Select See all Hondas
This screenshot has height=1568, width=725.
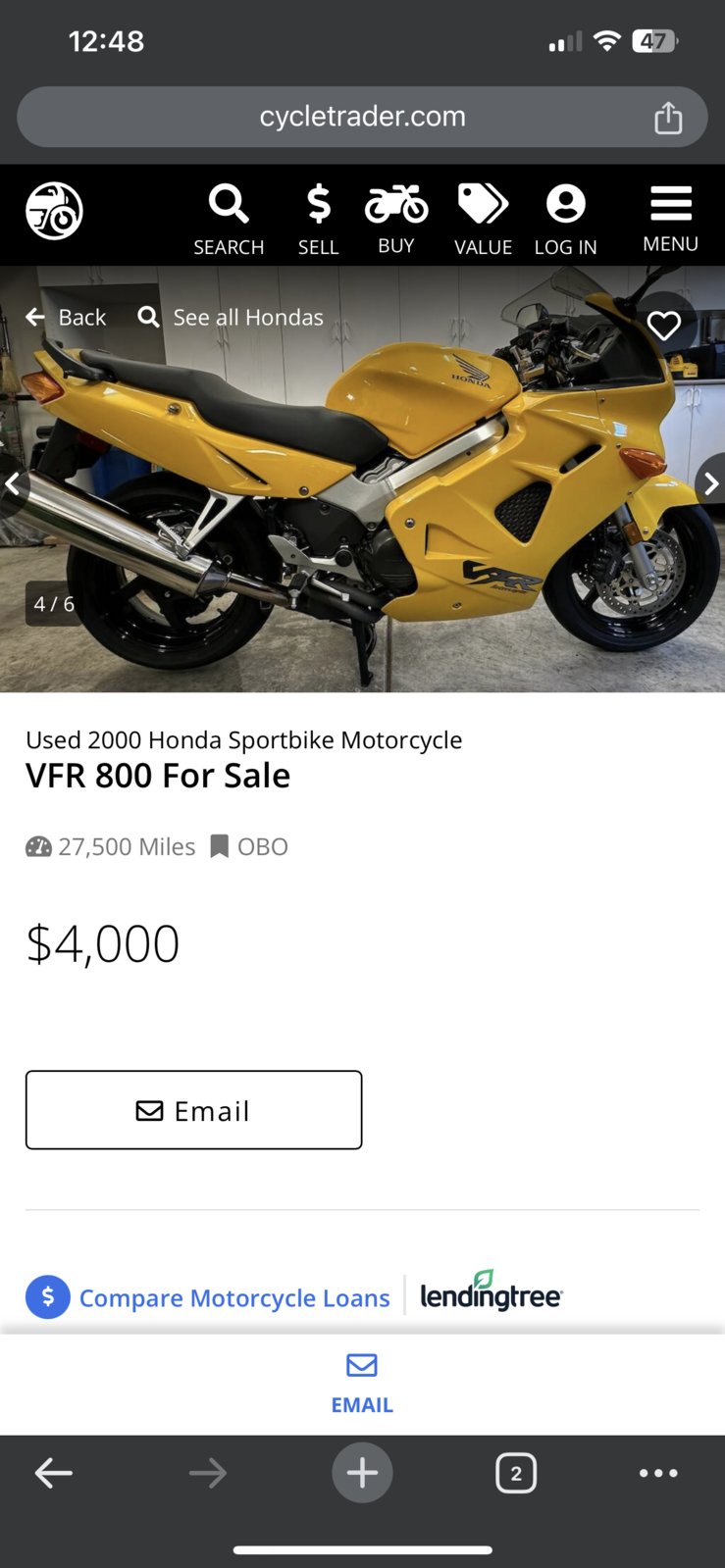[232, 317]
